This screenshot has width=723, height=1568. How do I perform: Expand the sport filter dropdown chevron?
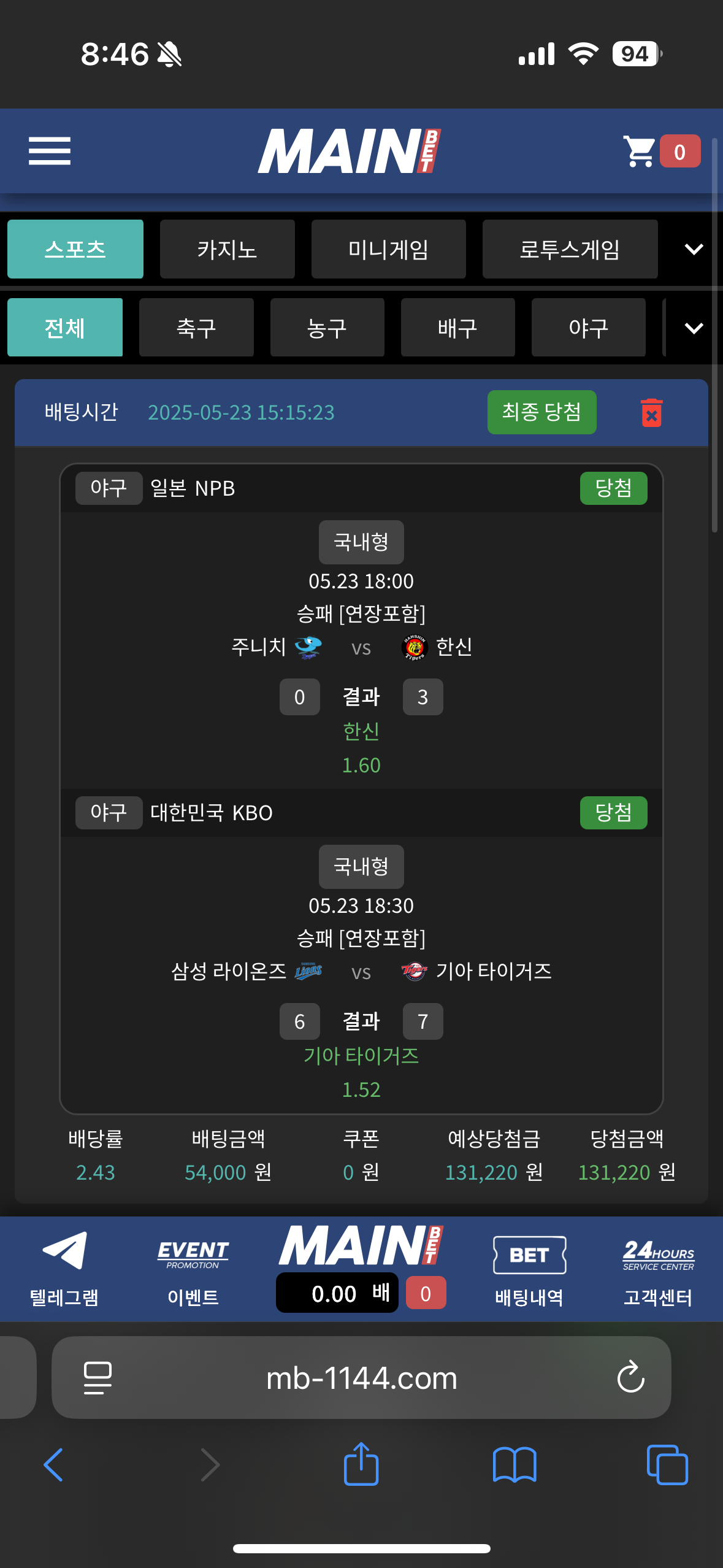tap(694, 328)
